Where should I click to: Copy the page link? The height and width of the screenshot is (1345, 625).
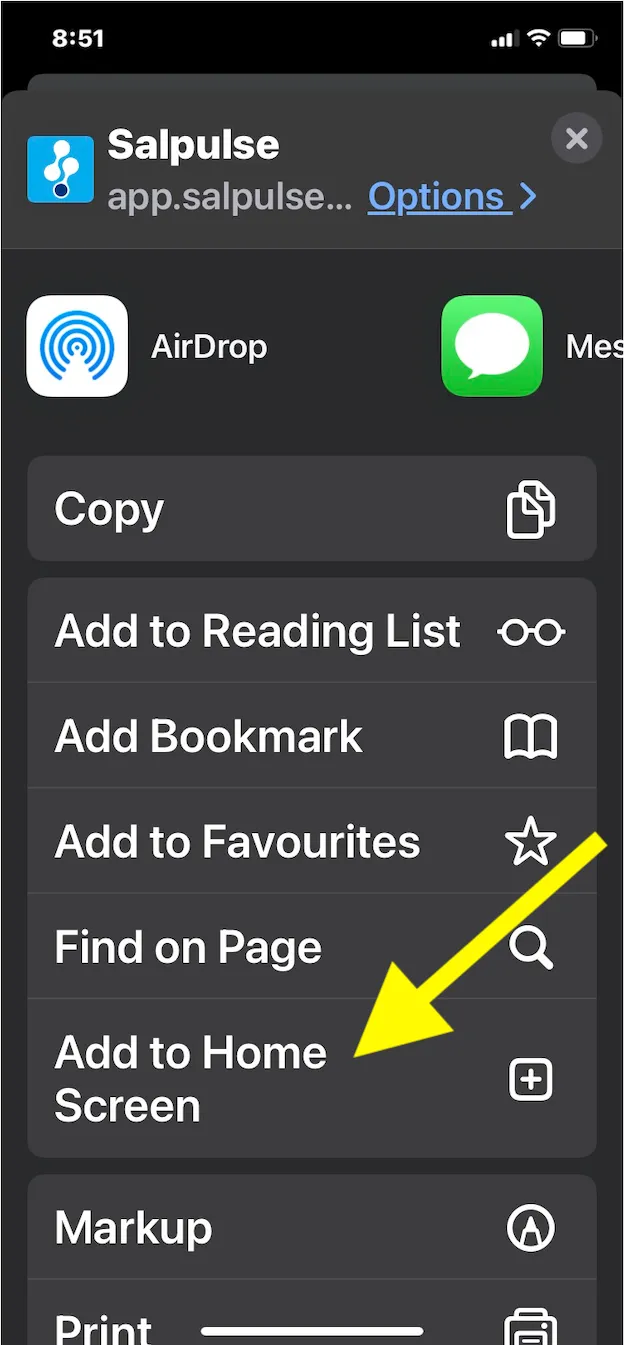312,509
